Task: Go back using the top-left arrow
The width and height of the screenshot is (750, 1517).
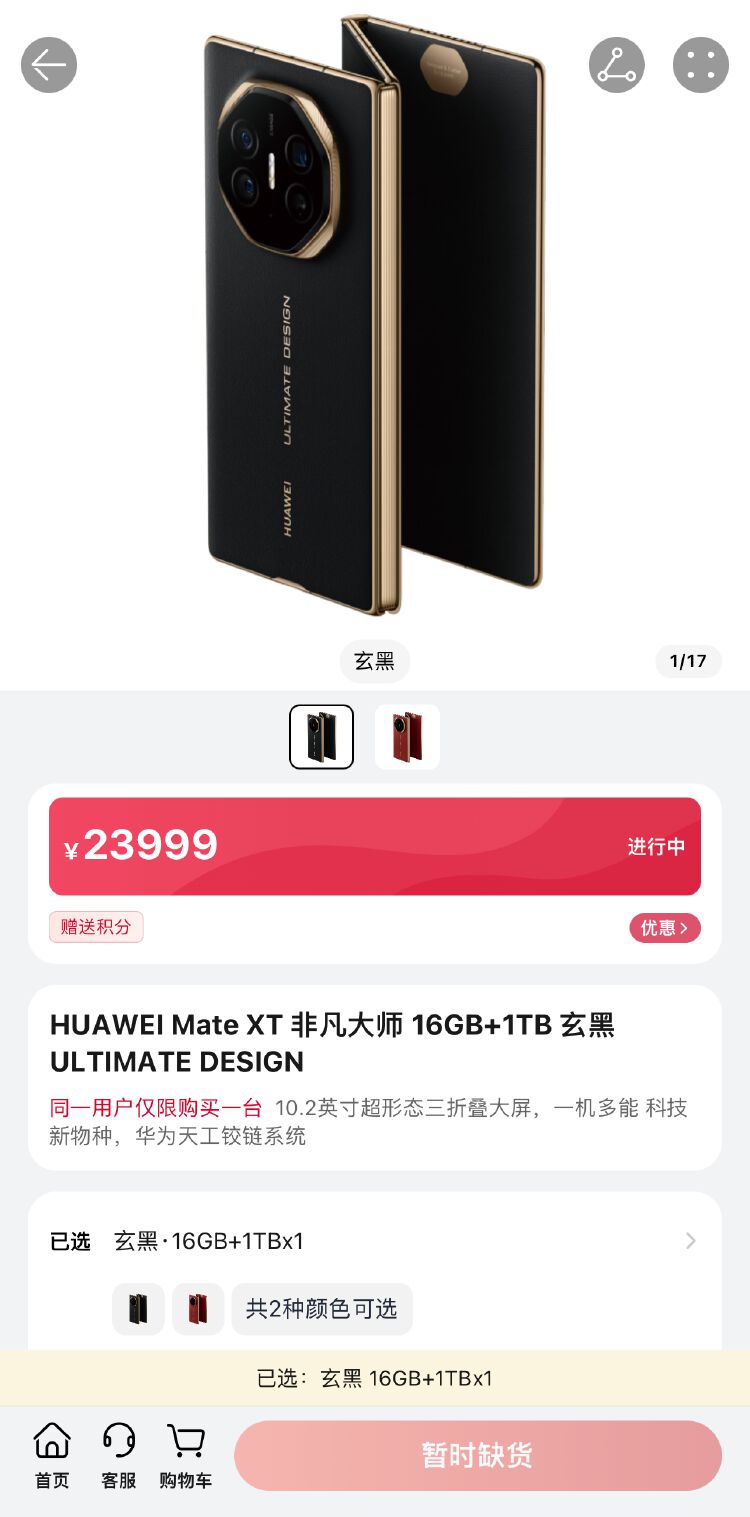Action: tap(49, 65)
